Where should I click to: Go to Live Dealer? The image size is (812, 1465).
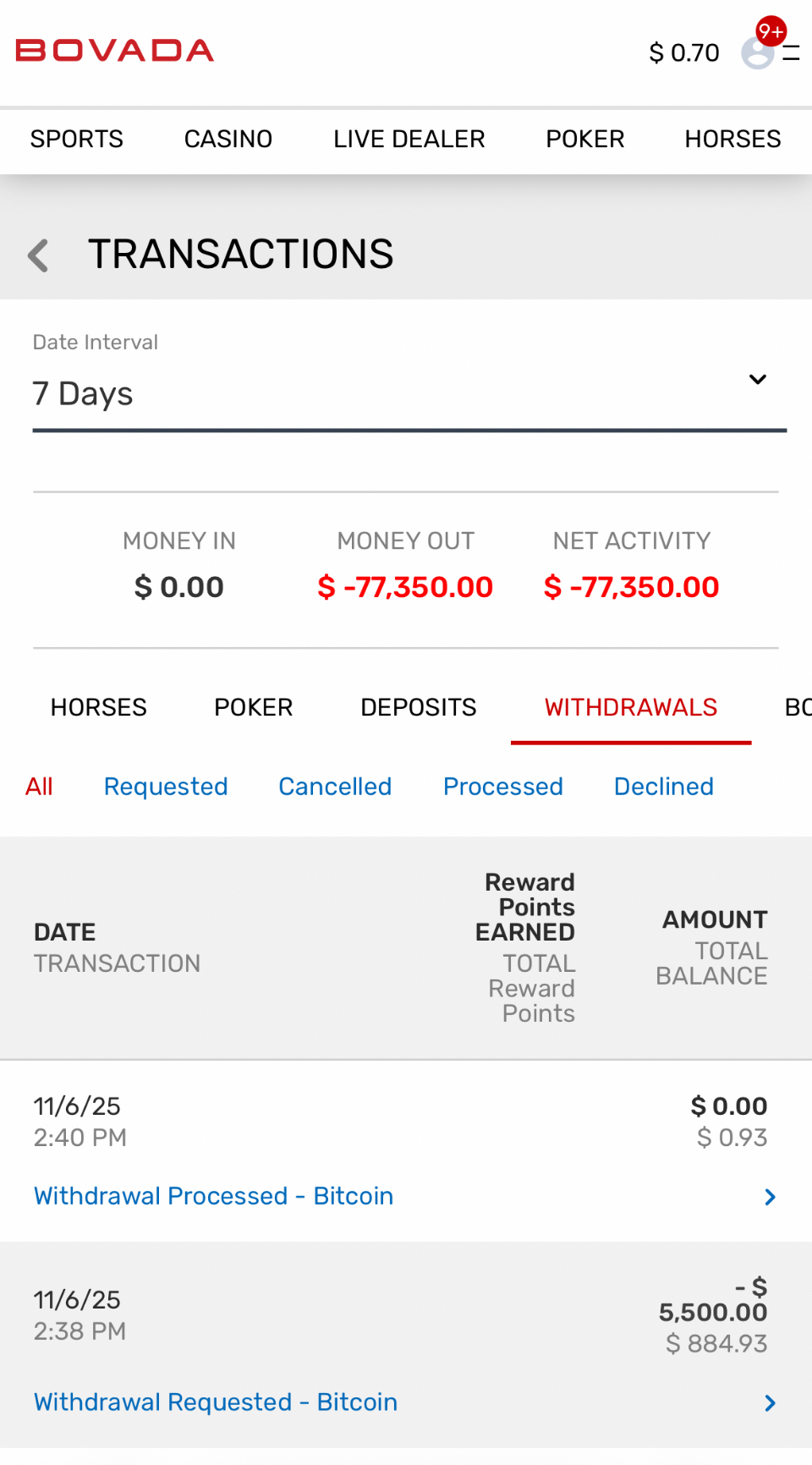tap(409, 139)
